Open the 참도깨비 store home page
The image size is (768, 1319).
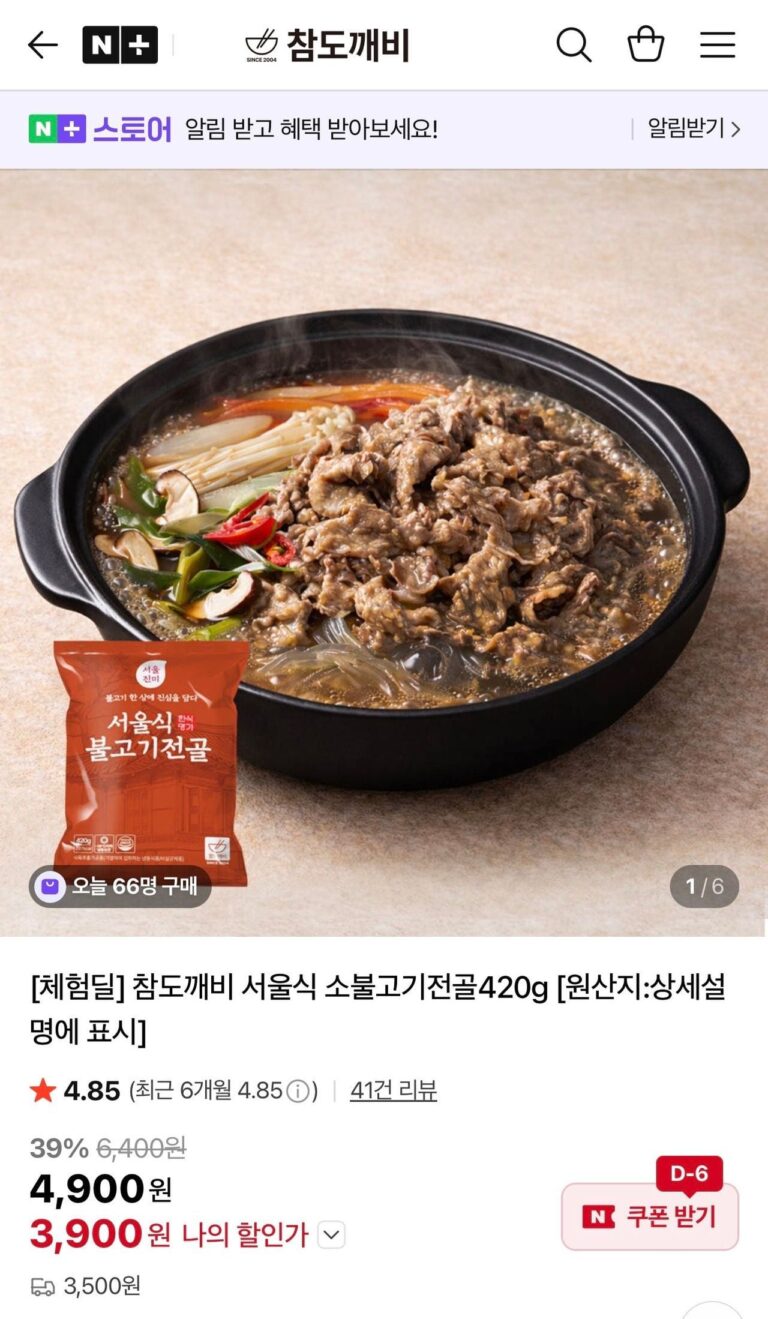(x=327, y=45)
